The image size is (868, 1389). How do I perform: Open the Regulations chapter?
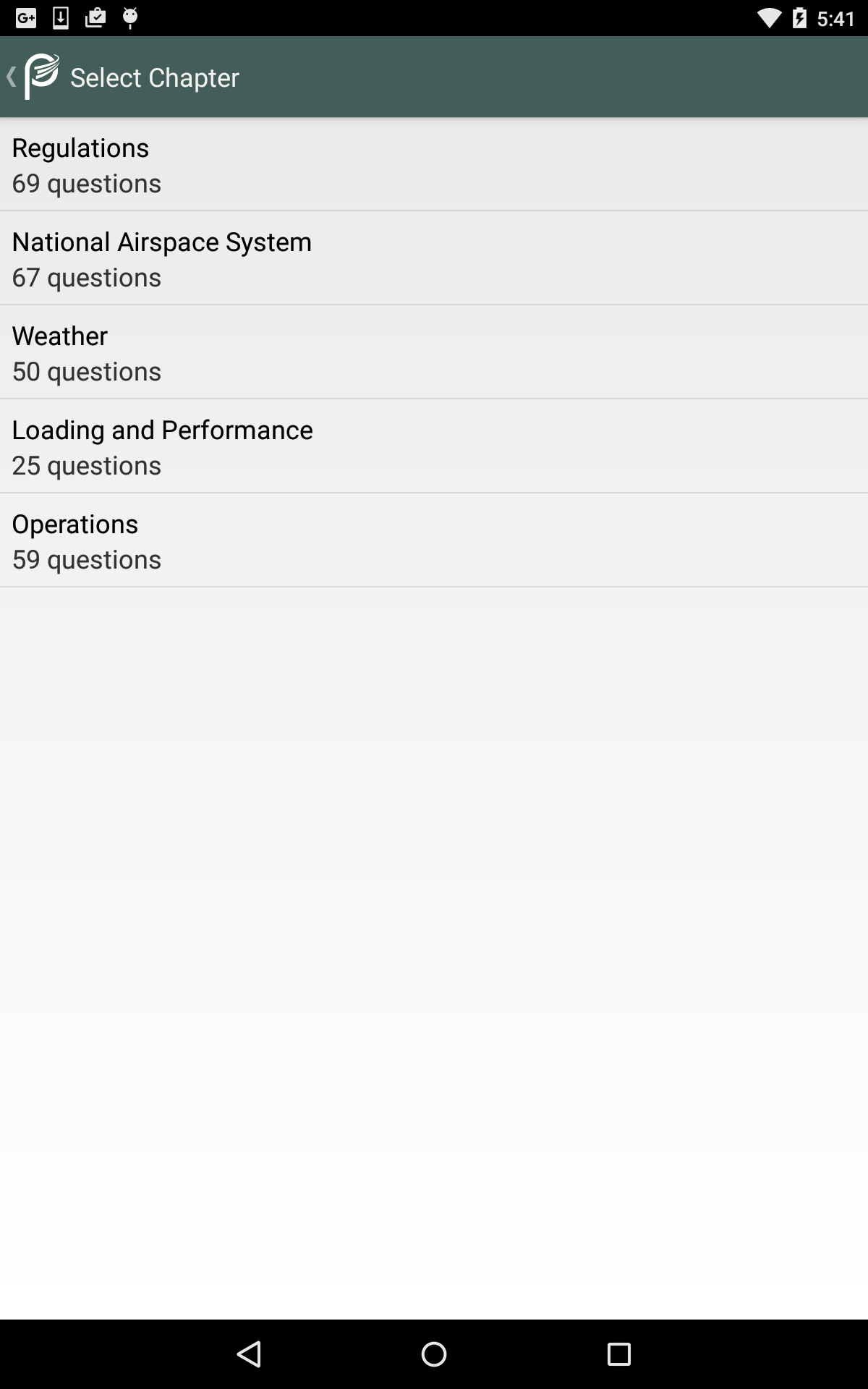tap(434, 163)
